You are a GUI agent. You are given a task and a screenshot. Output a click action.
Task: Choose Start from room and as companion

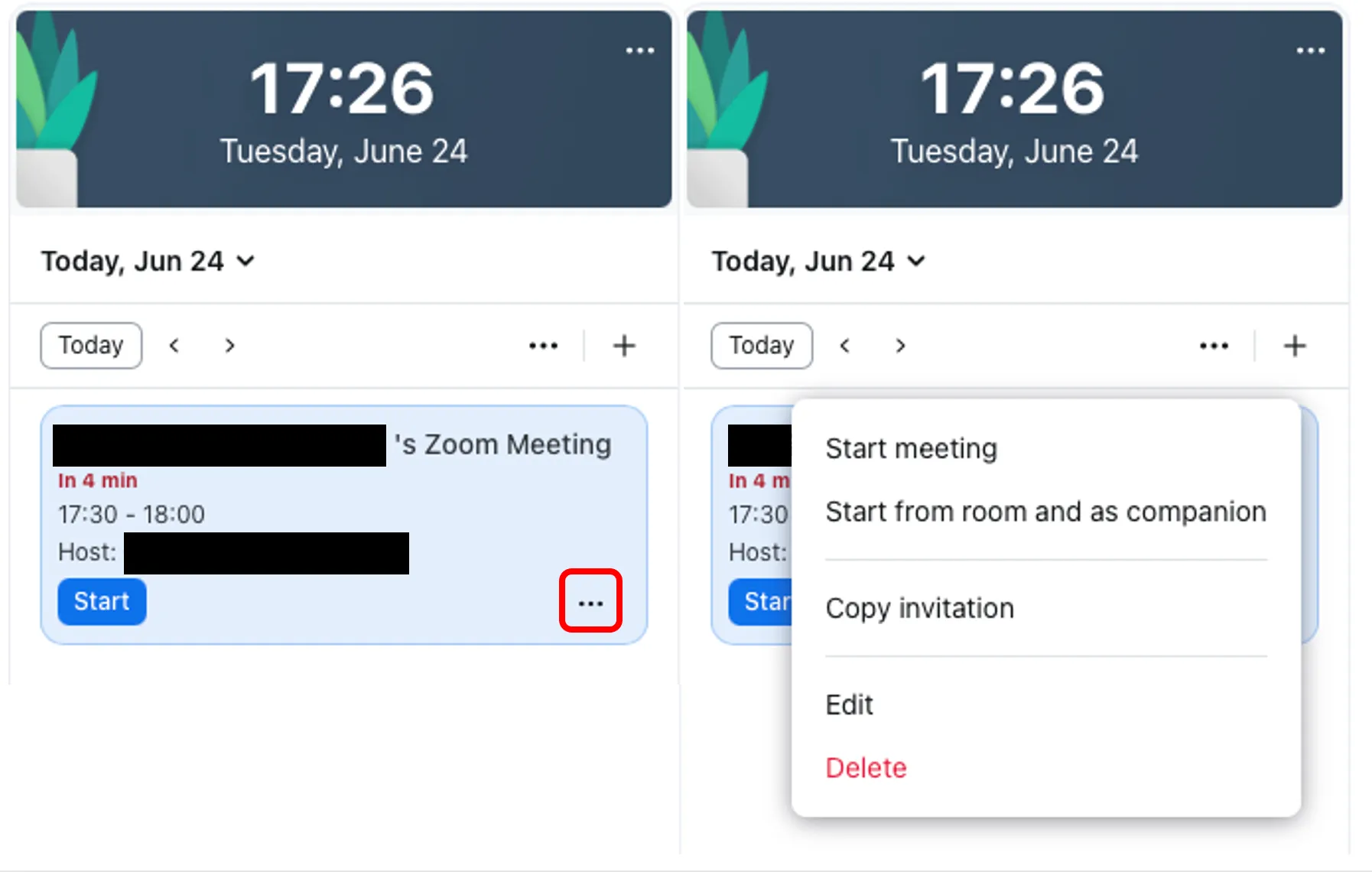pos(1045,512)
